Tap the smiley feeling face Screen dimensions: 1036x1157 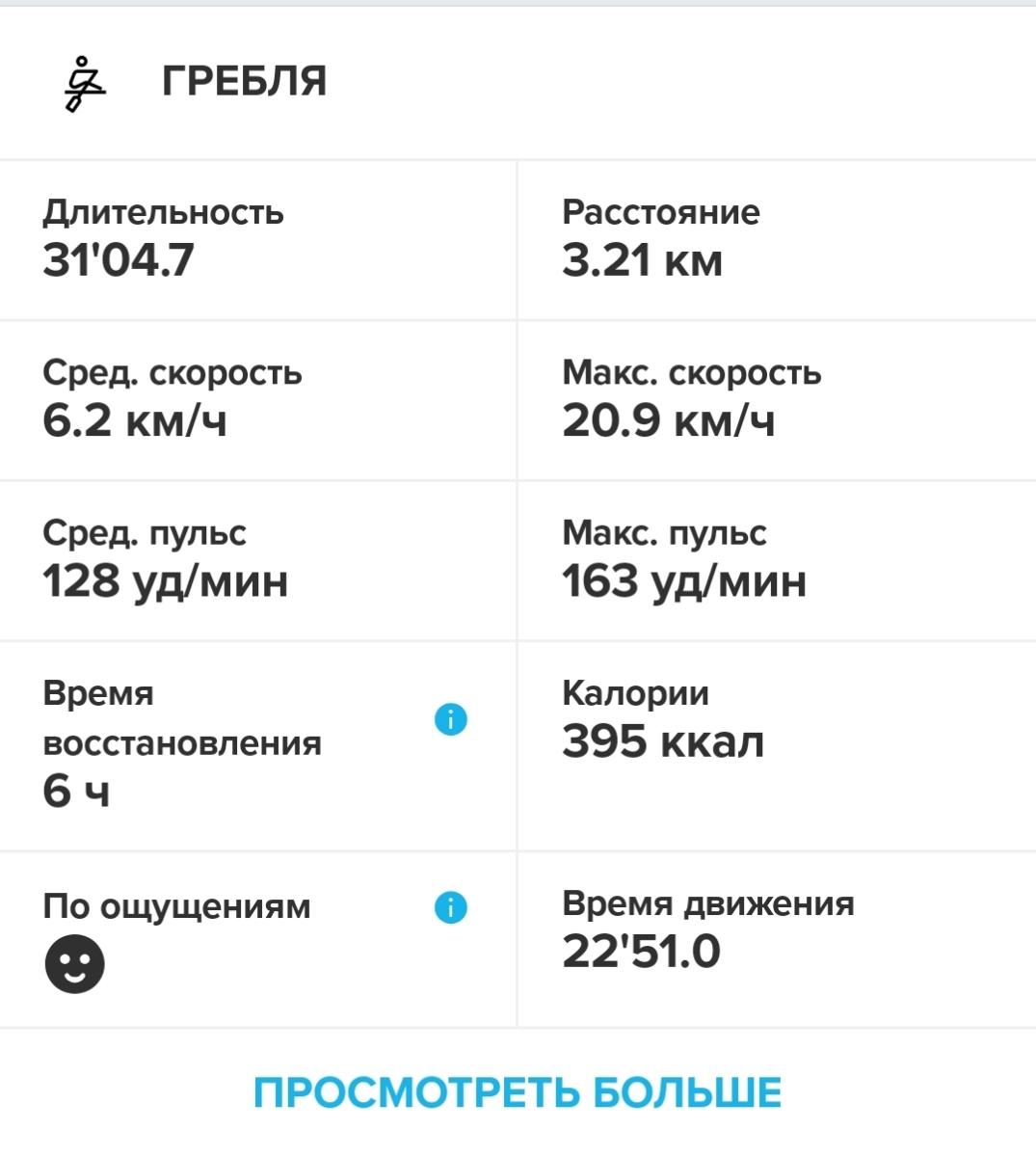pos(74,963)
